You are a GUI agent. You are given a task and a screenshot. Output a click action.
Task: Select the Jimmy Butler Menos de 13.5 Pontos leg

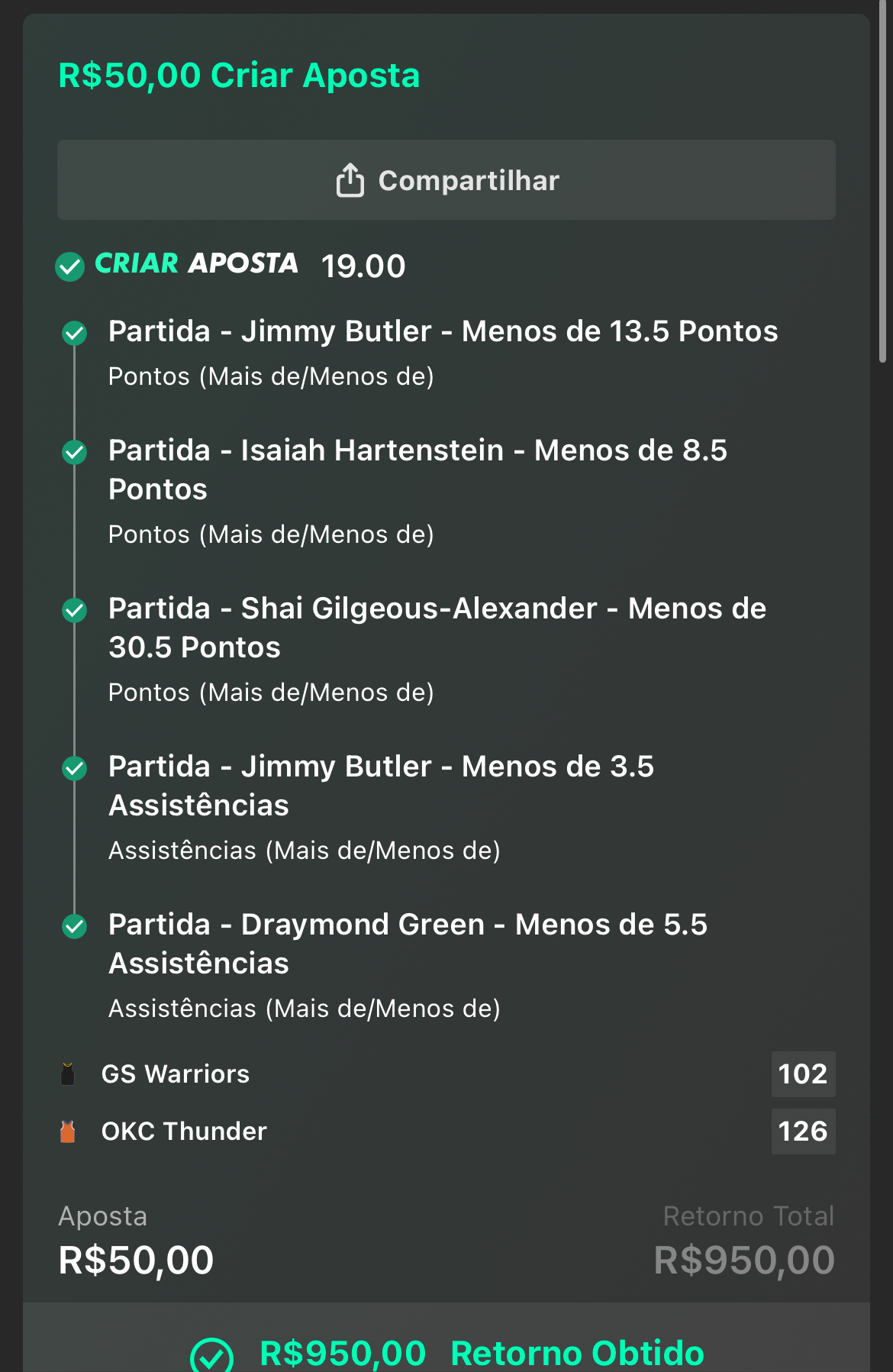click(443, 331)
